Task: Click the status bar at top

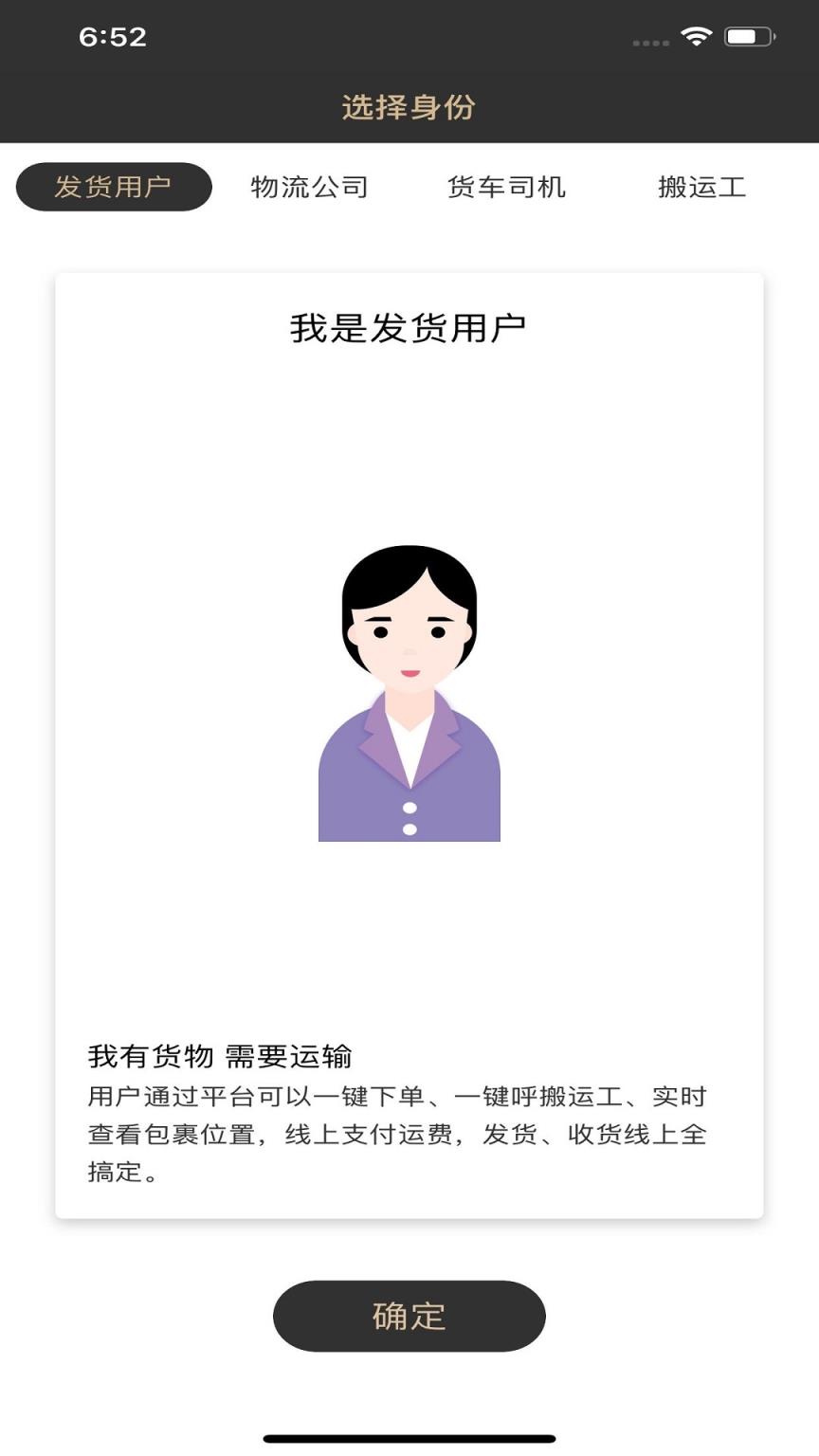Action: pos(409,38)
